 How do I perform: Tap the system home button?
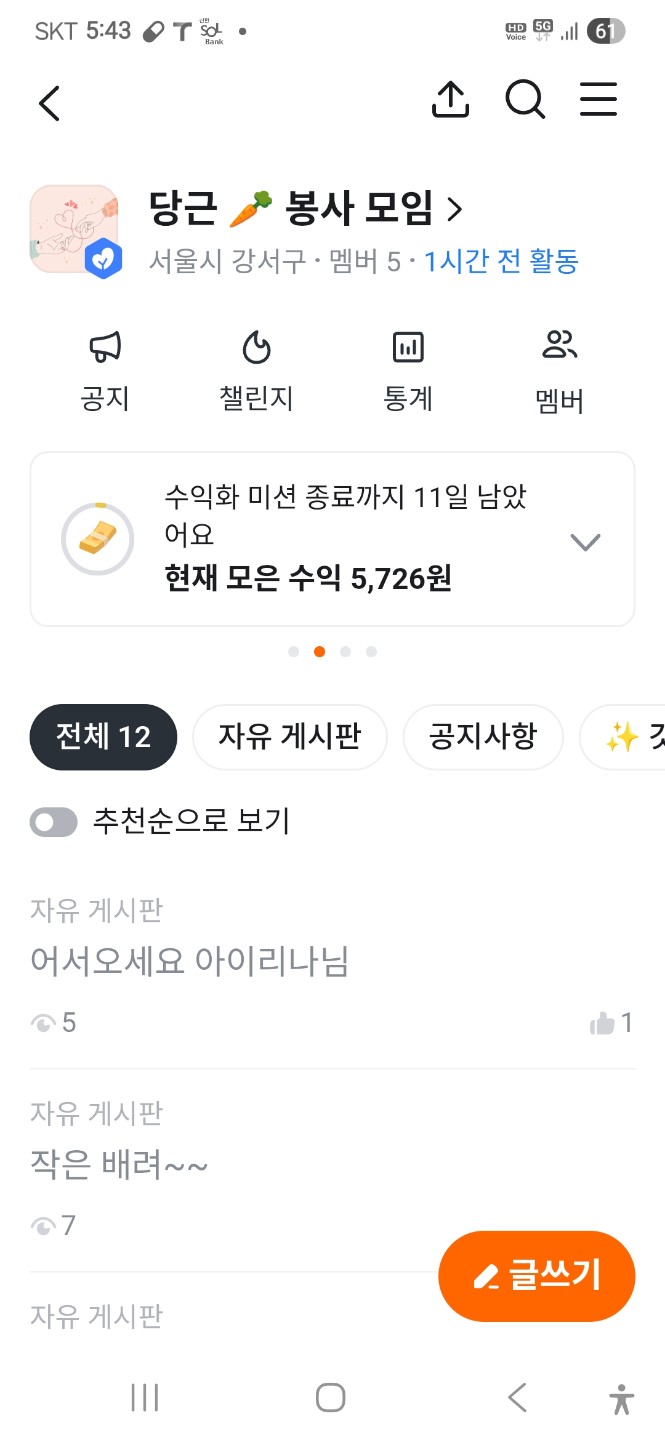click(331, 1397)
